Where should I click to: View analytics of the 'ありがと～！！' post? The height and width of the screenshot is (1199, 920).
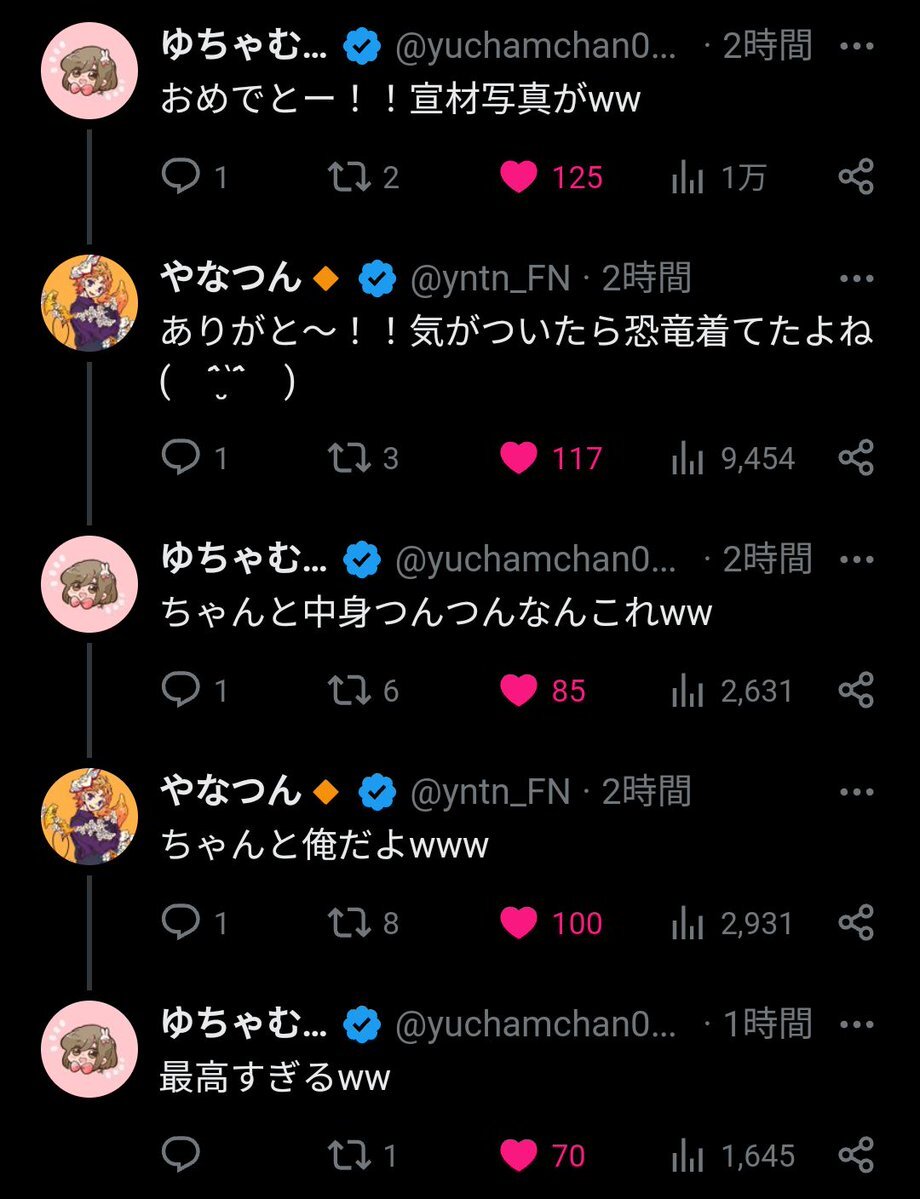pyautogui.click(x=687, y=458)
